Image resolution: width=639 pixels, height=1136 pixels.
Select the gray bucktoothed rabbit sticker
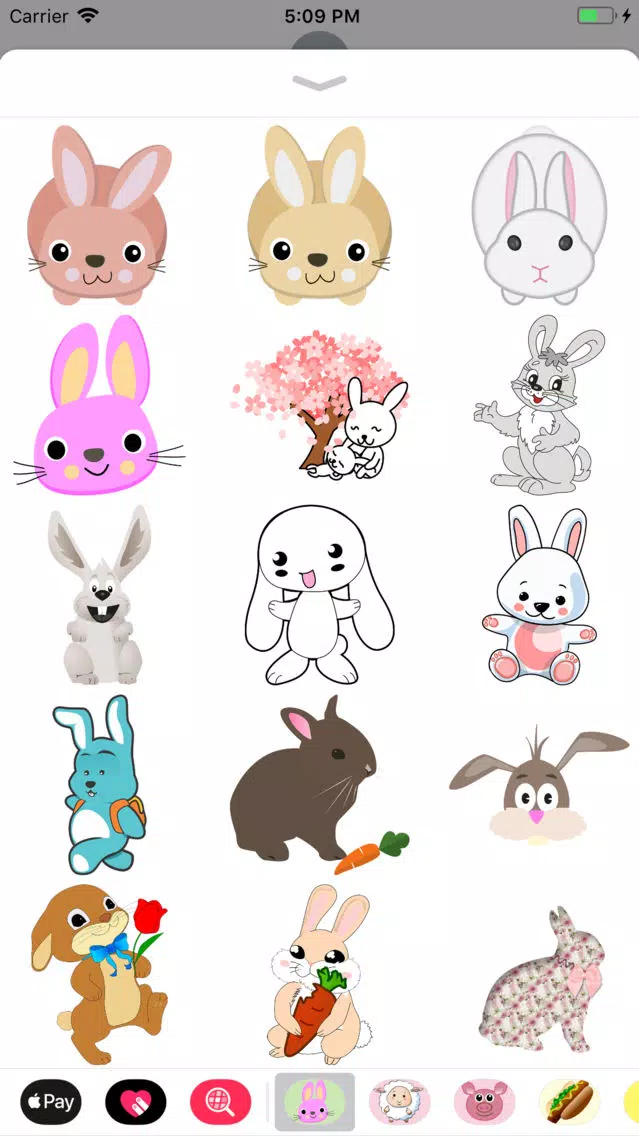click(98, 595)
